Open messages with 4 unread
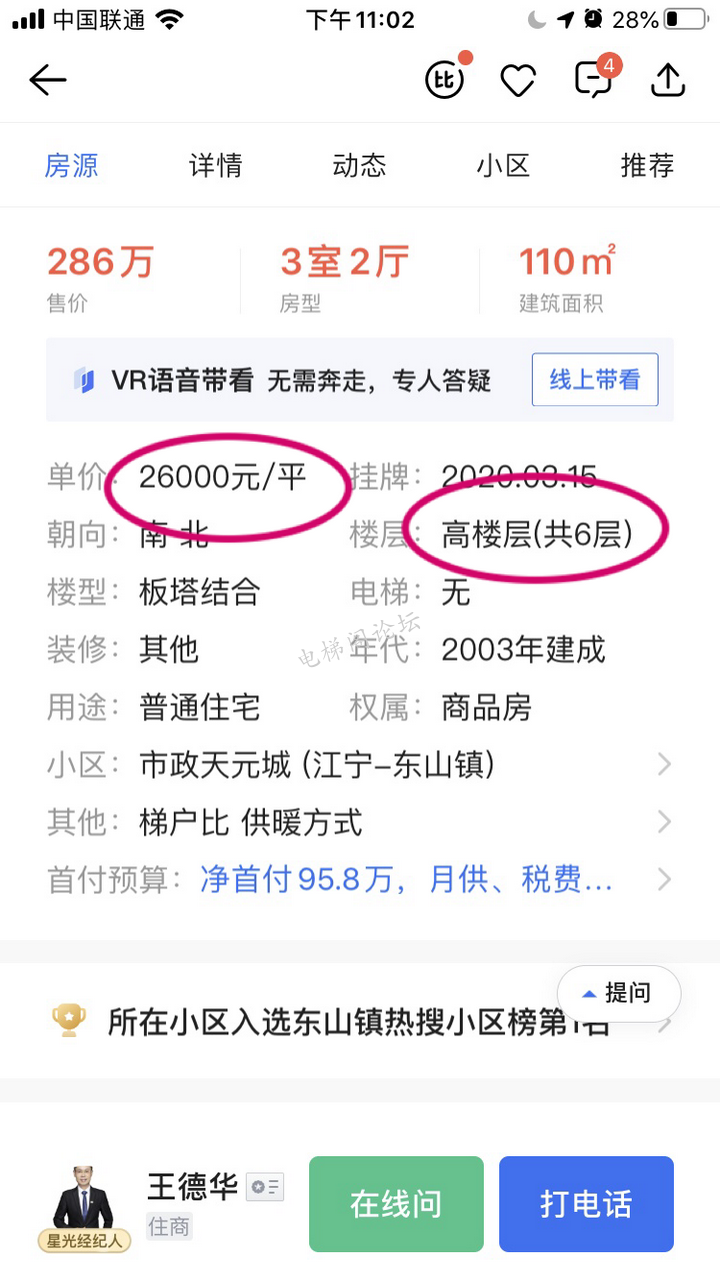 [595, 79]
